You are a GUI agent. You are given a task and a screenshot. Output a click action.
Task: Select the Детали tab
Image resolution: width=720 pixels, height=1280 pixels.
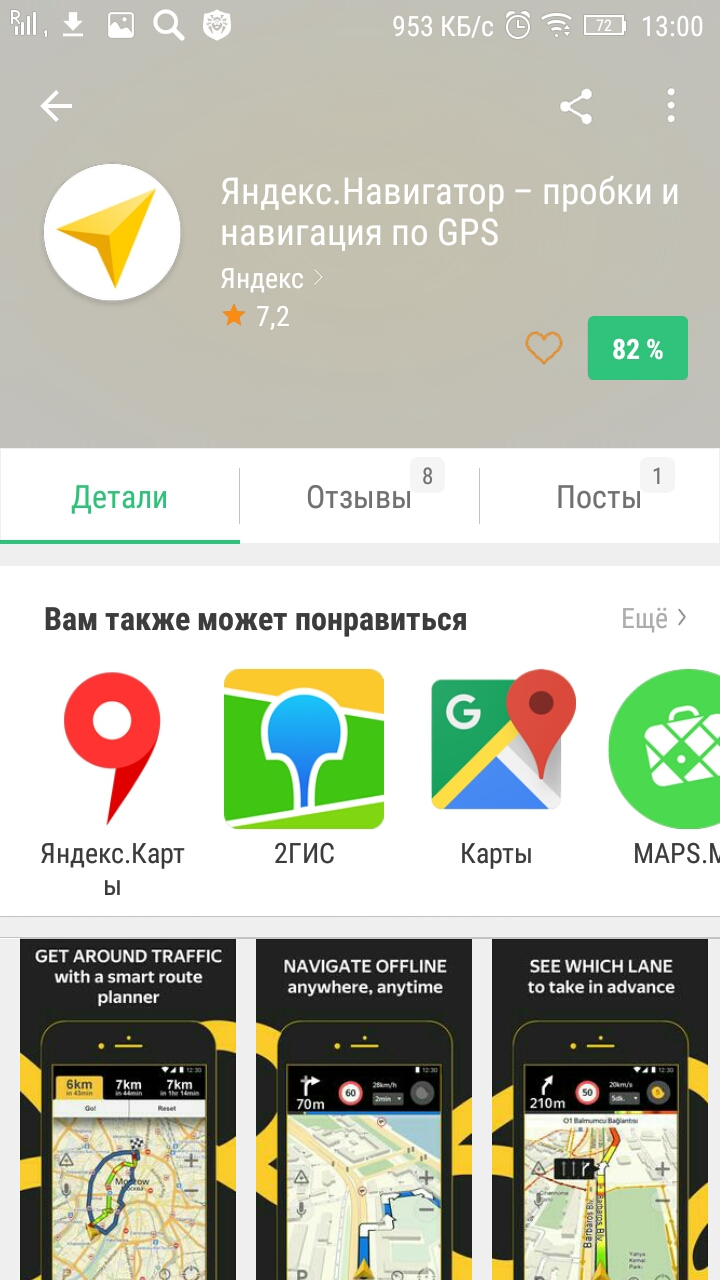click(120, 498)
